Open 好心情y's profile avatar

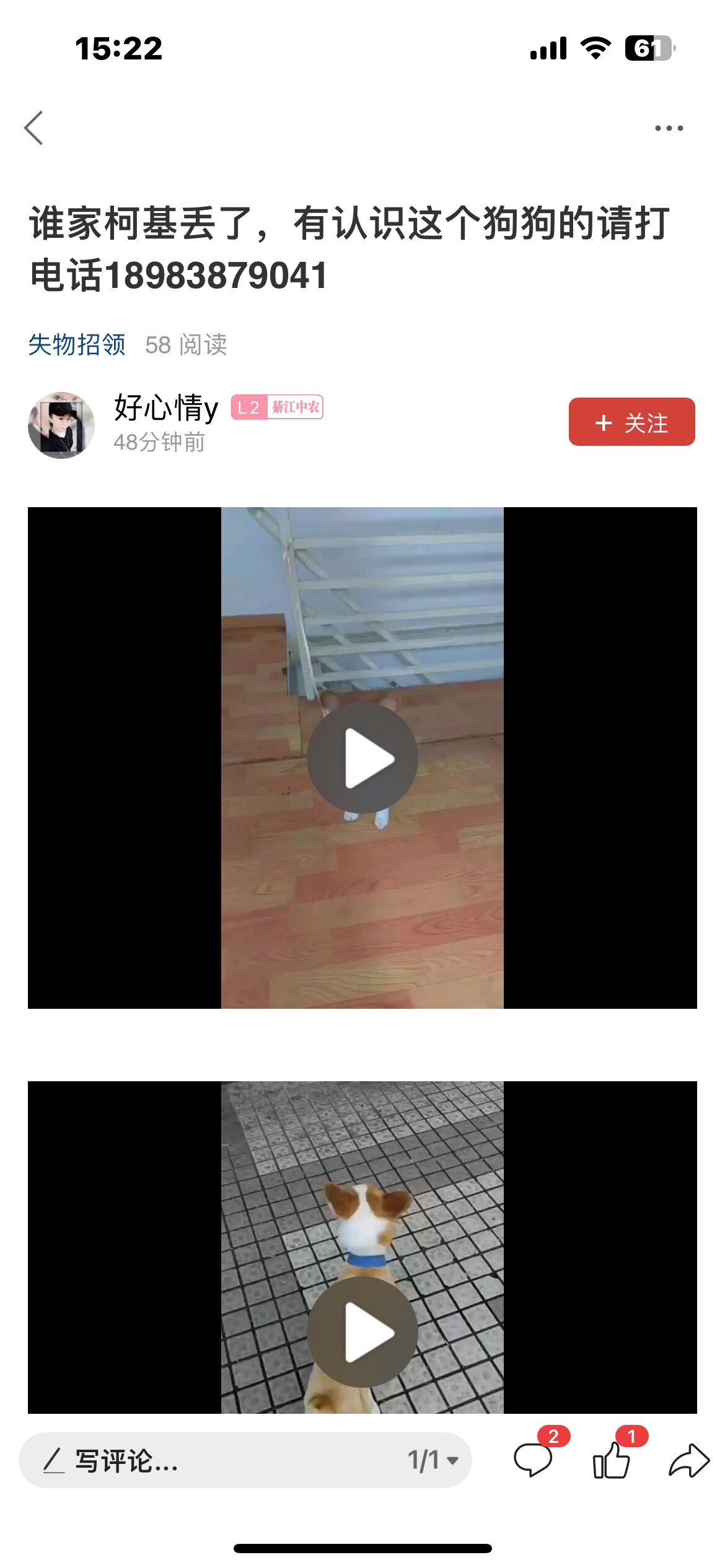click(61, 425)
